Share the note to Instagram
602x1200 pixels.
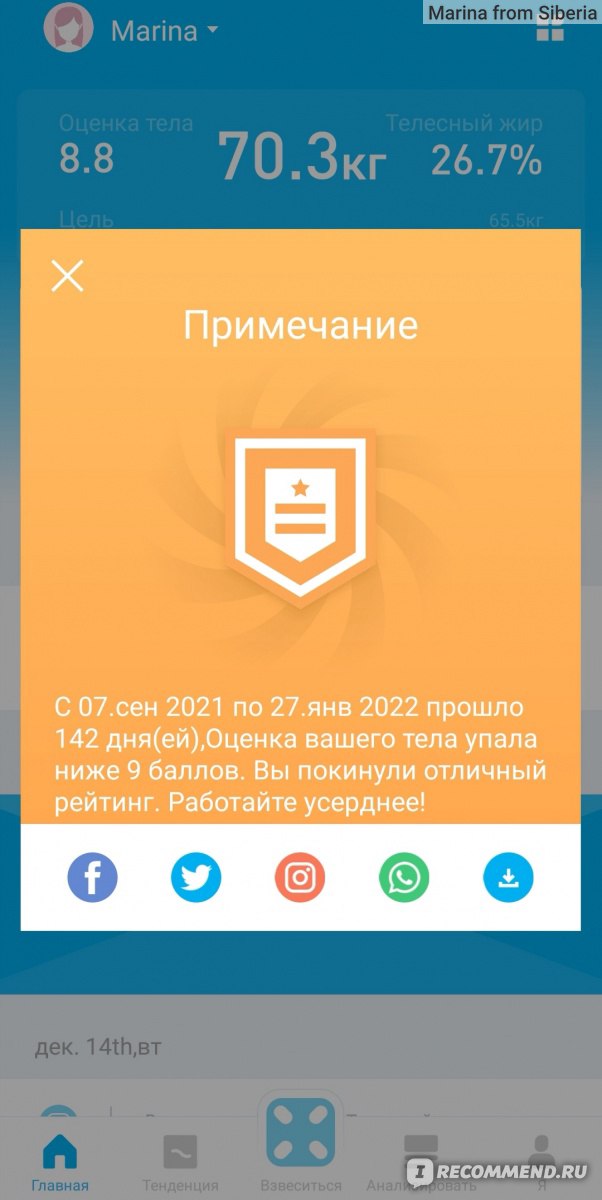pyautogui.click(x=300, y=878)
